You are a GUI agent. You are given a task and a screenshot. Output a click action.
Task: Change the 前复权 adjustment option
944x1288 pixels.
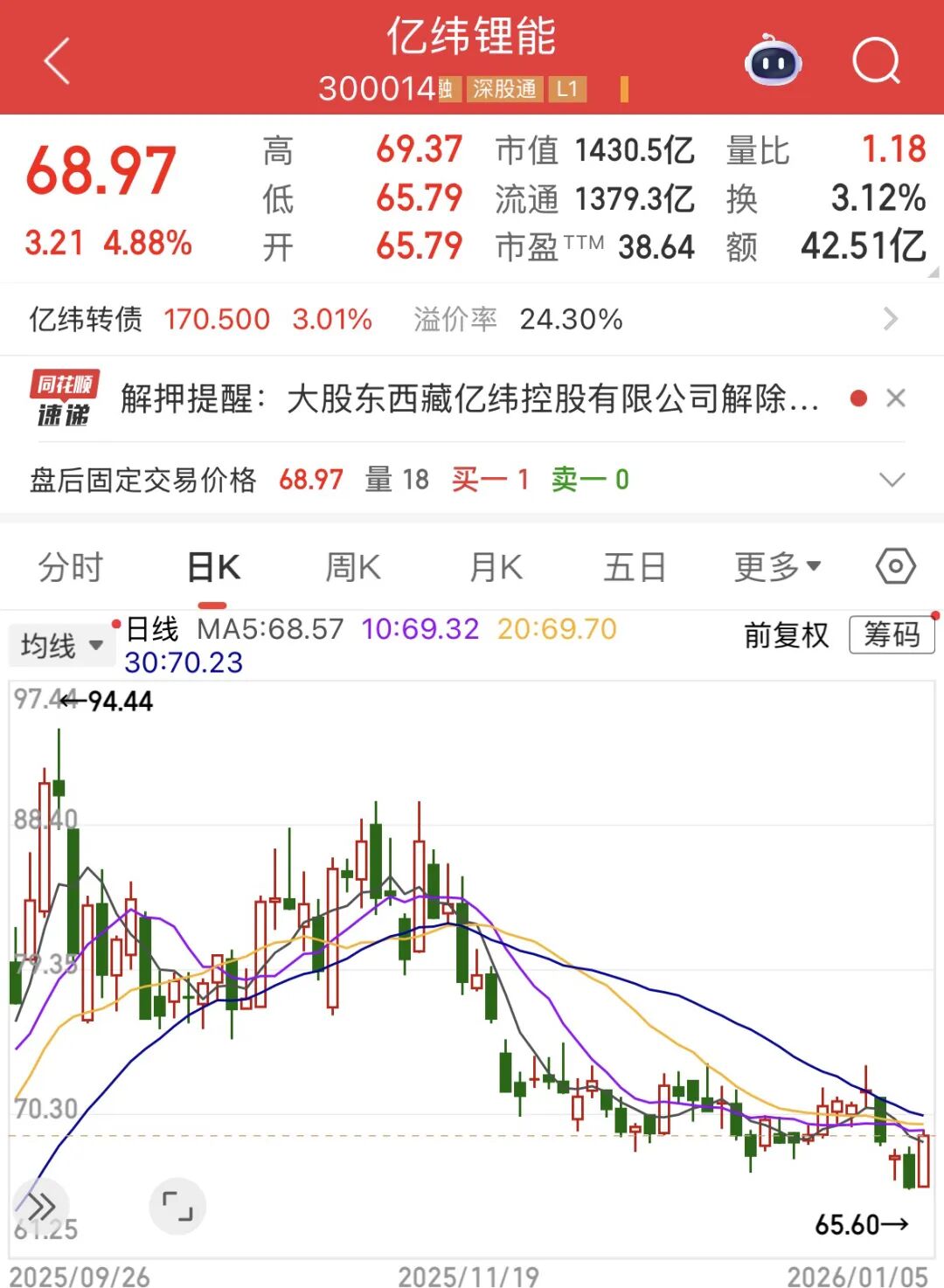point(786,635)
